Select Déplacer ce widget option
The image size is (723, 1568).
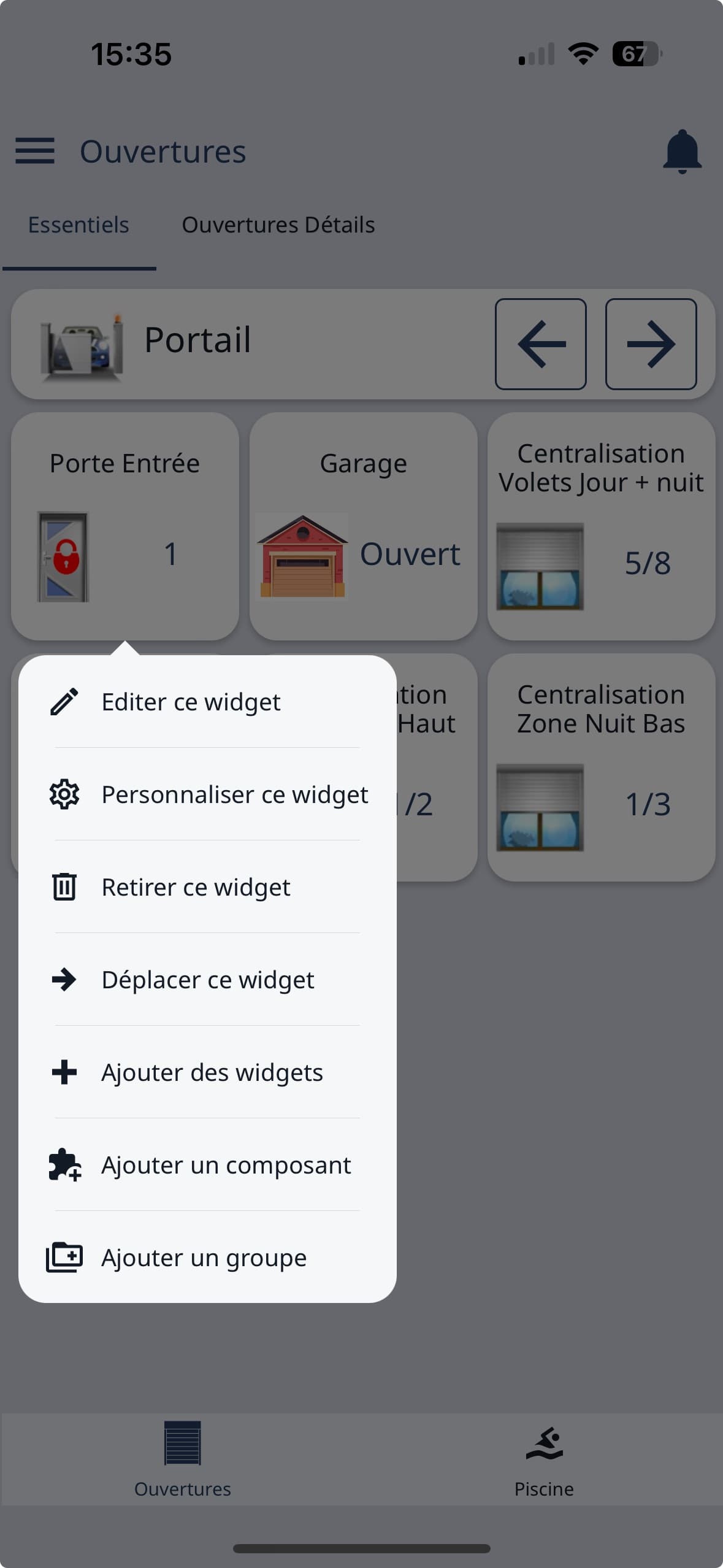[207, 980]
